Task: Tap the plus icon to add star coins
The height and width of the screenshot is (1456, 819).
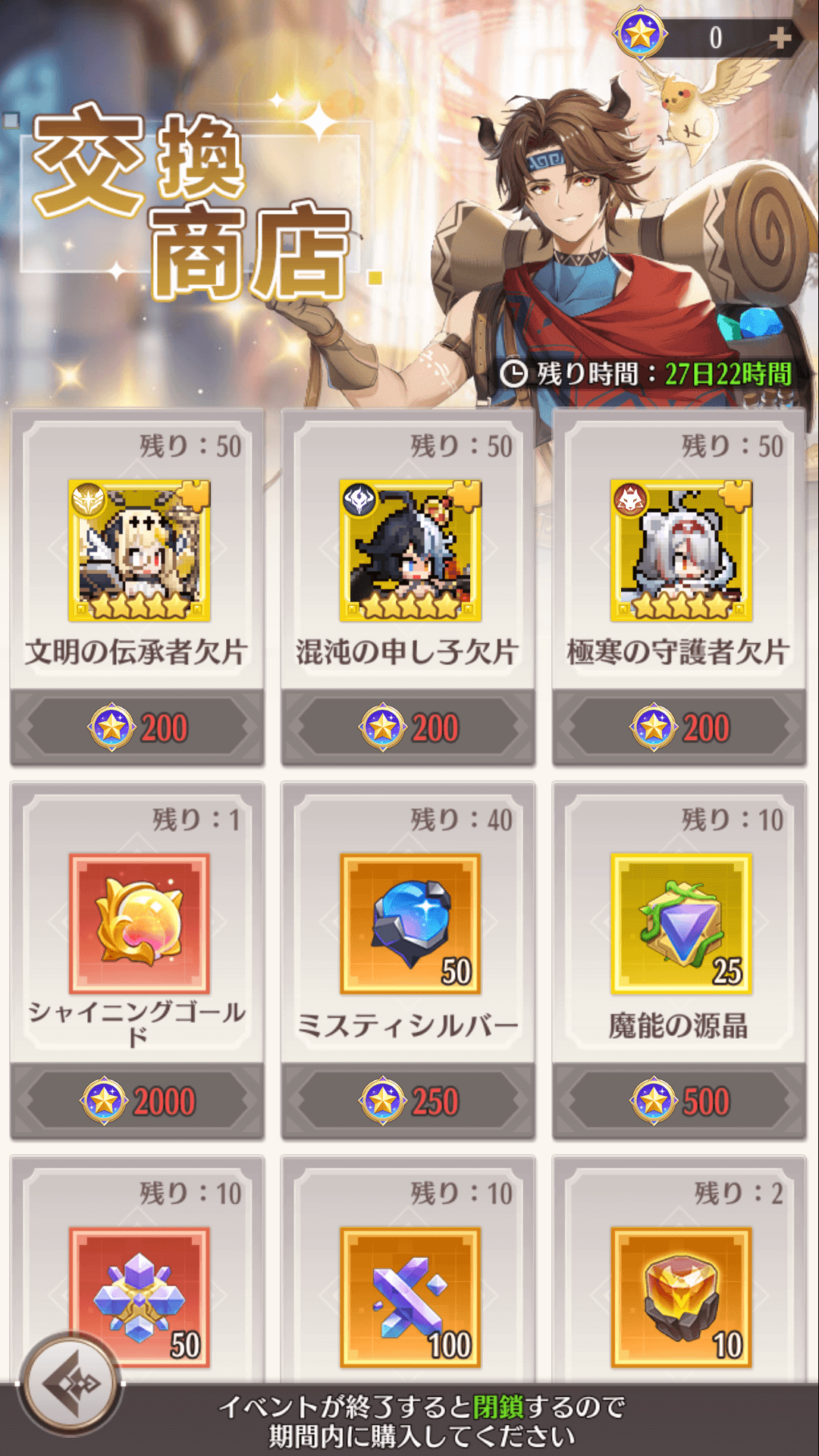Action: (x=780, y=38)
